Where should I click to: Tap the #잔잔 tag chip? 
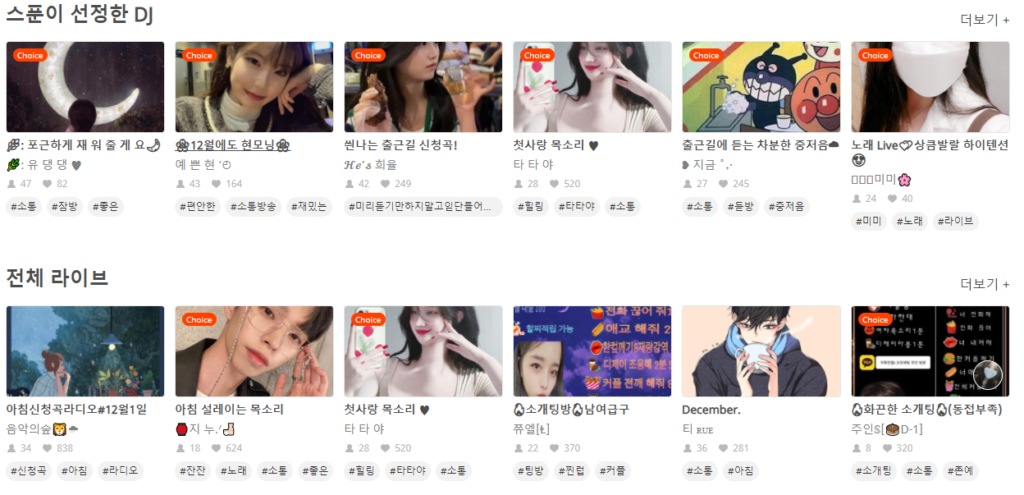pyautogui.click(x=192, y=470)
